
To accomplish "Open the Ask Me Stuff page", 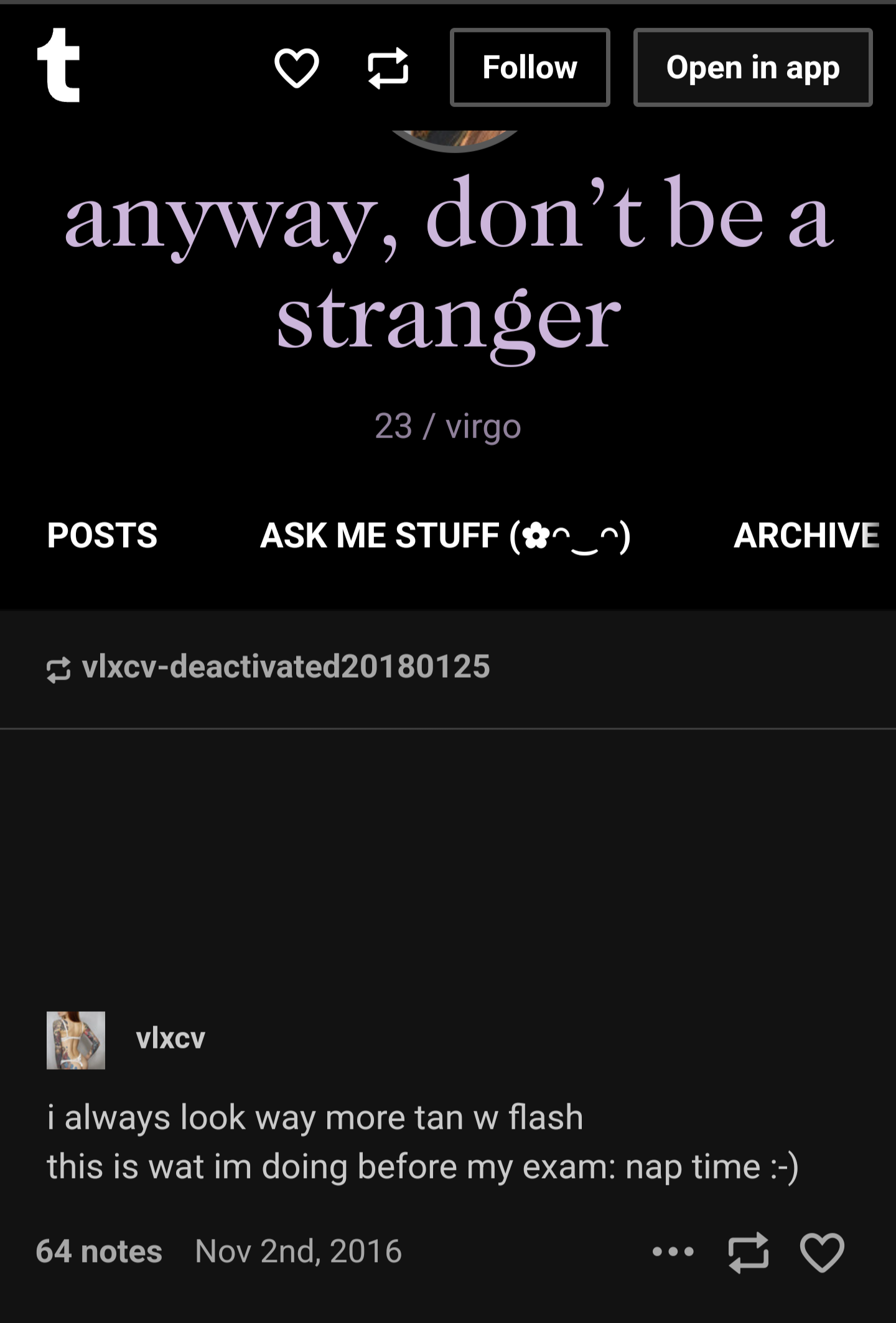I will point(446,535).
